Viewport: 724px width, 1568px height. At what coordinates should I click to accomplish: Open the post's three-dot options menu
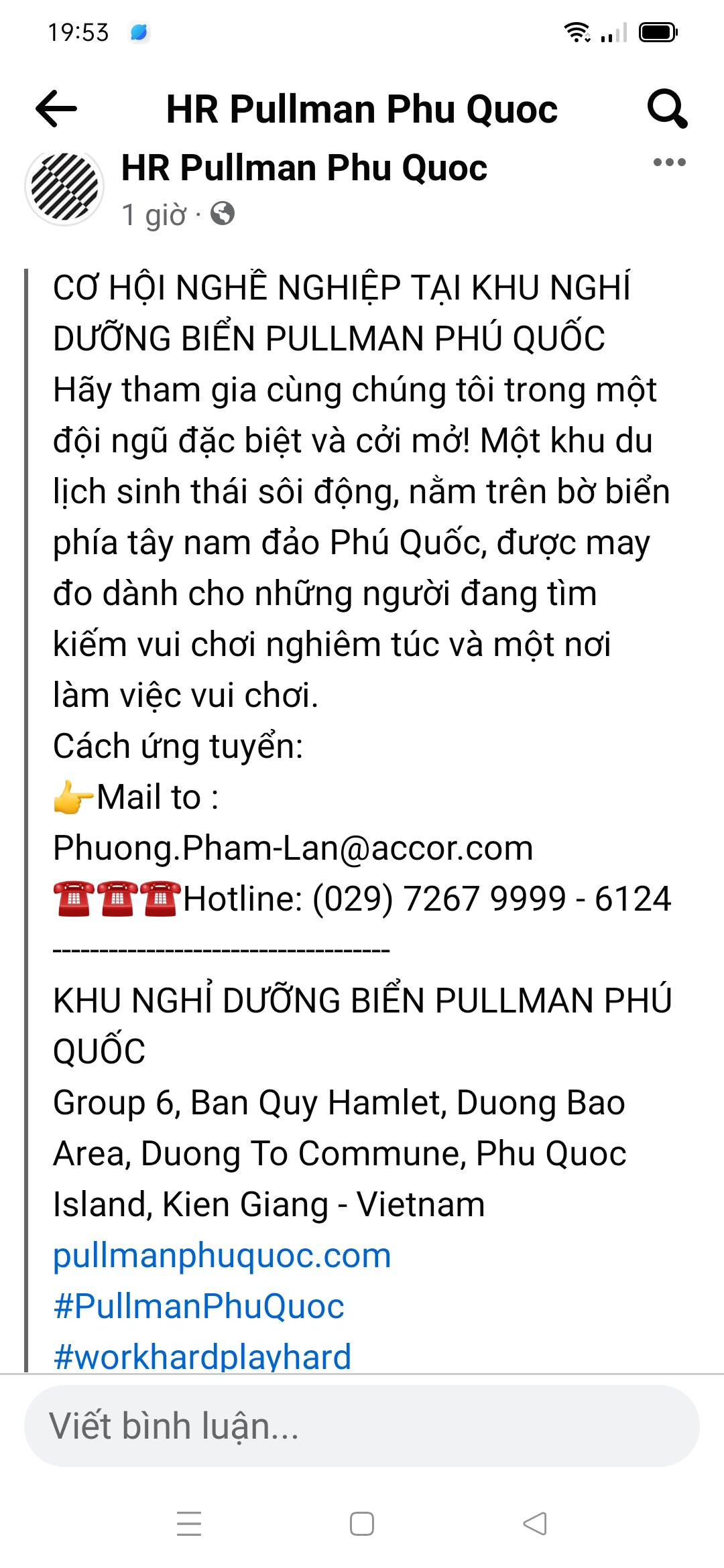point(670,162)
